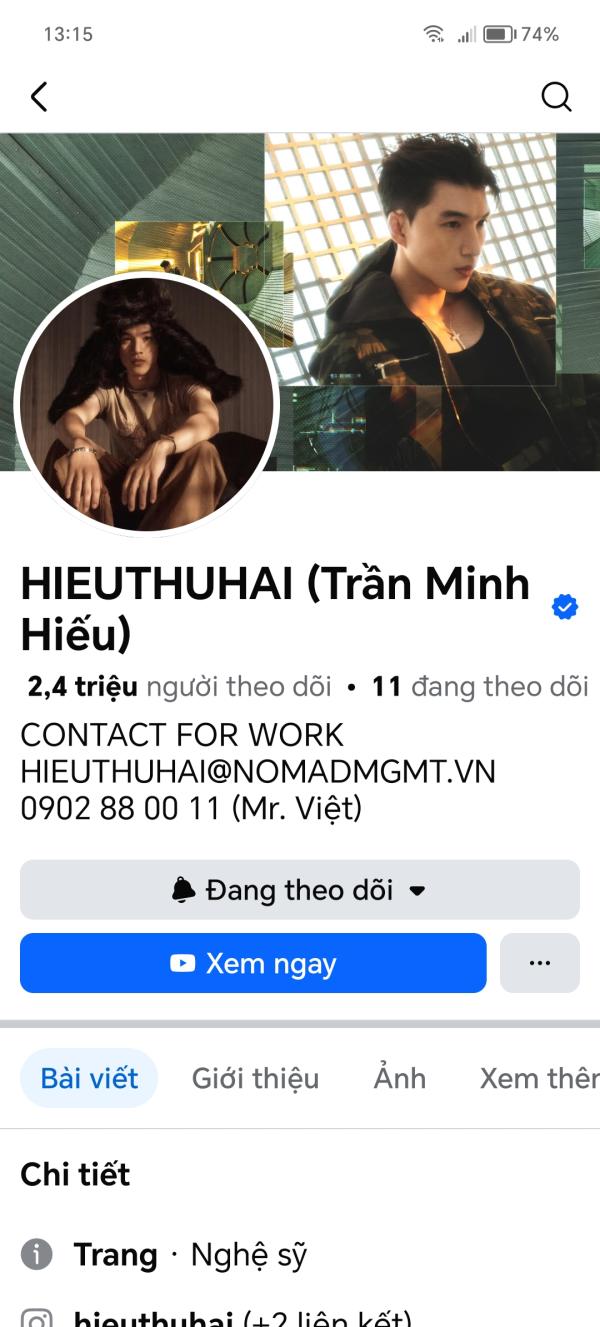
Task: Go back using the top-left arrow
Action: click(39, 97)
